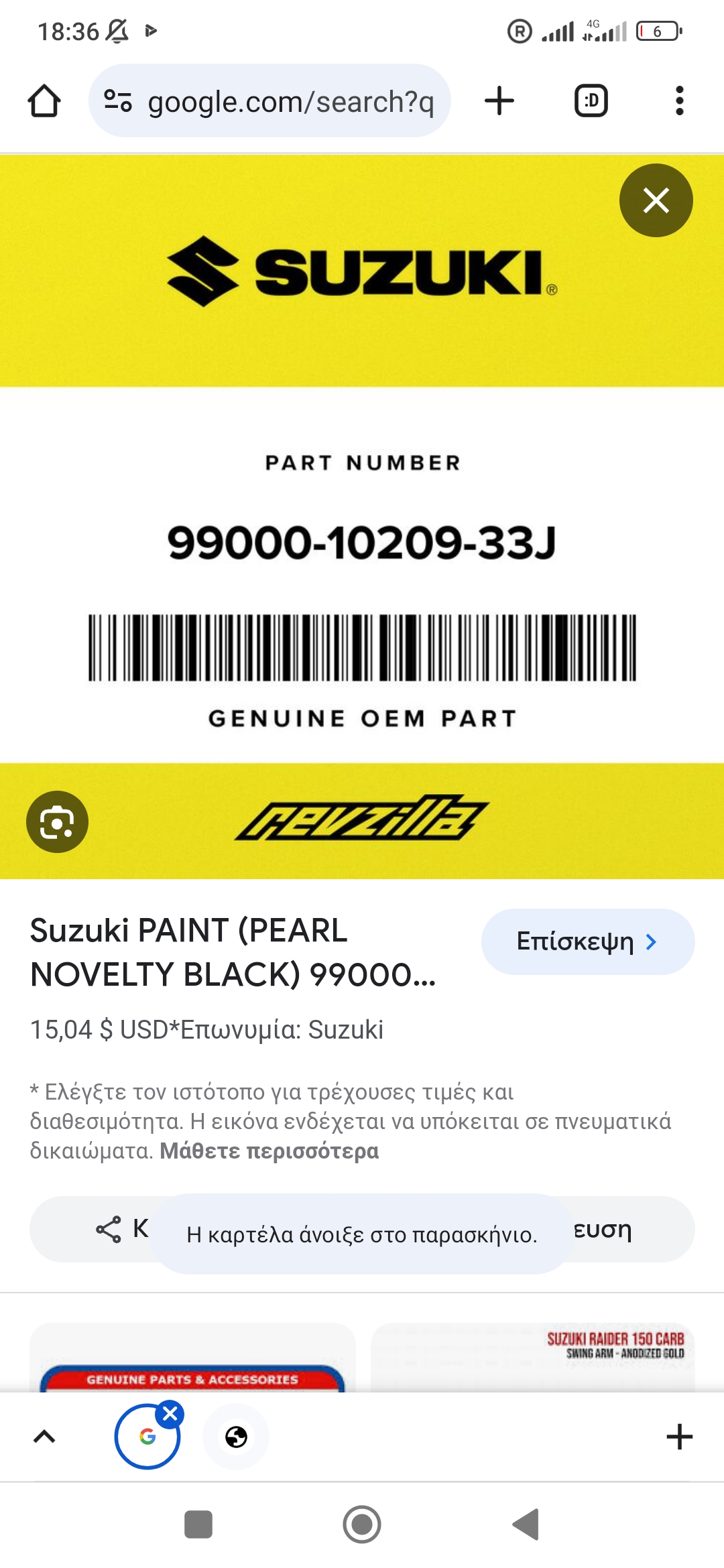Image resolution: width=724 pixels, height=1568 pixels.
Task: Add a tab from the bottom strip
Action: (x=679, y=1437)
